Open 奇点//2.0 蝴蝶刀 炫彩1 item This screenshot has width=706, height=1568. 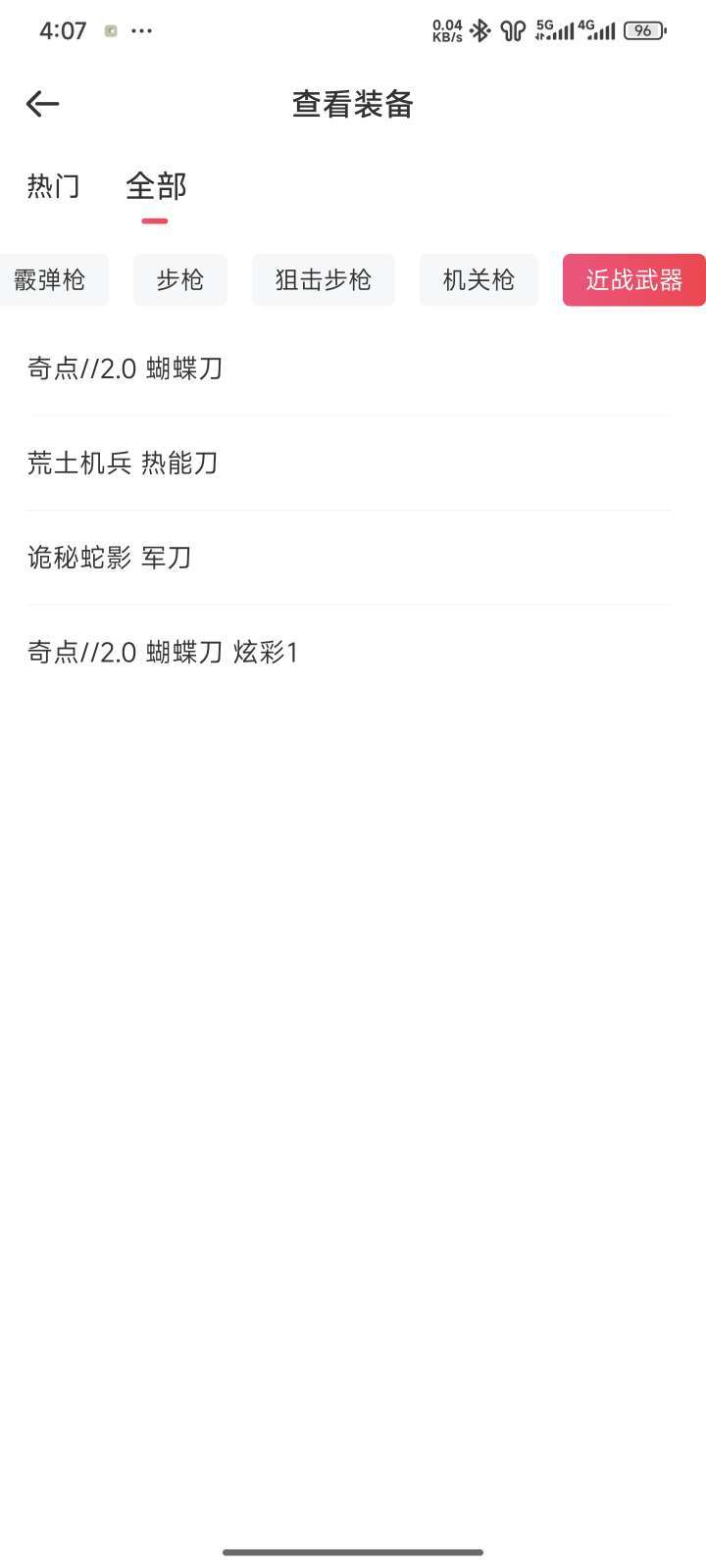point(349,652)
